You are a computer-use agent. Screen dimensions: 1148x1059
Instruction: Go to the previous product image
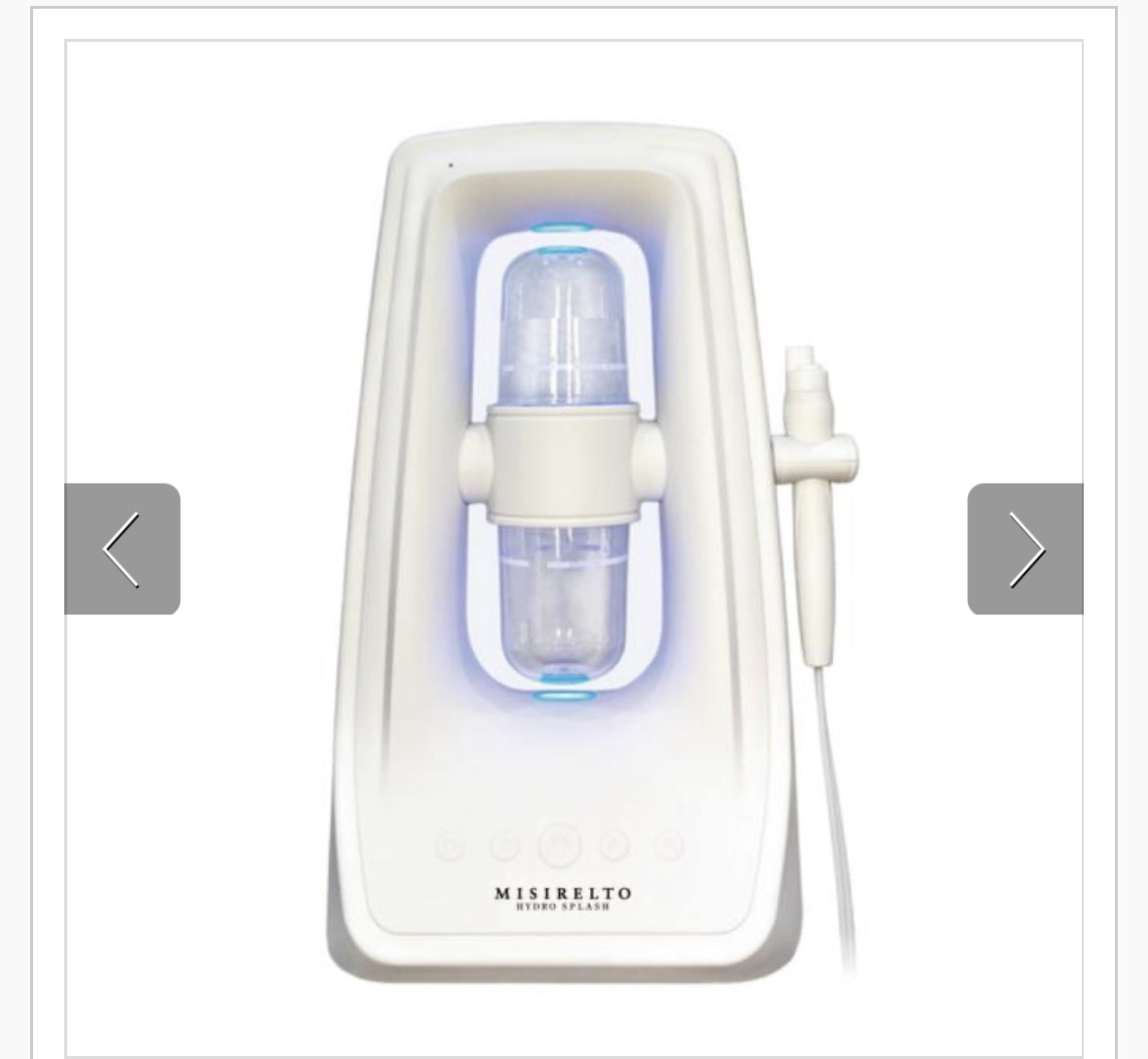pos(123,549)
